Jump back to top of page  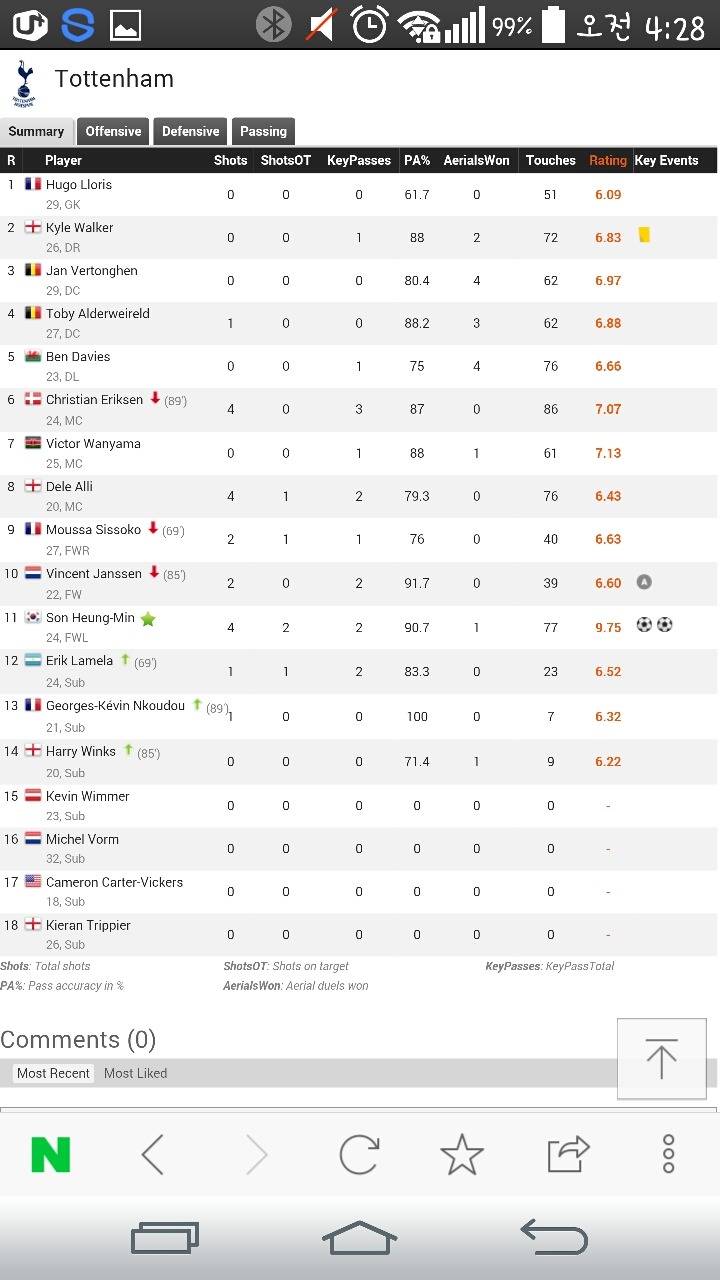pos(661,1058)
